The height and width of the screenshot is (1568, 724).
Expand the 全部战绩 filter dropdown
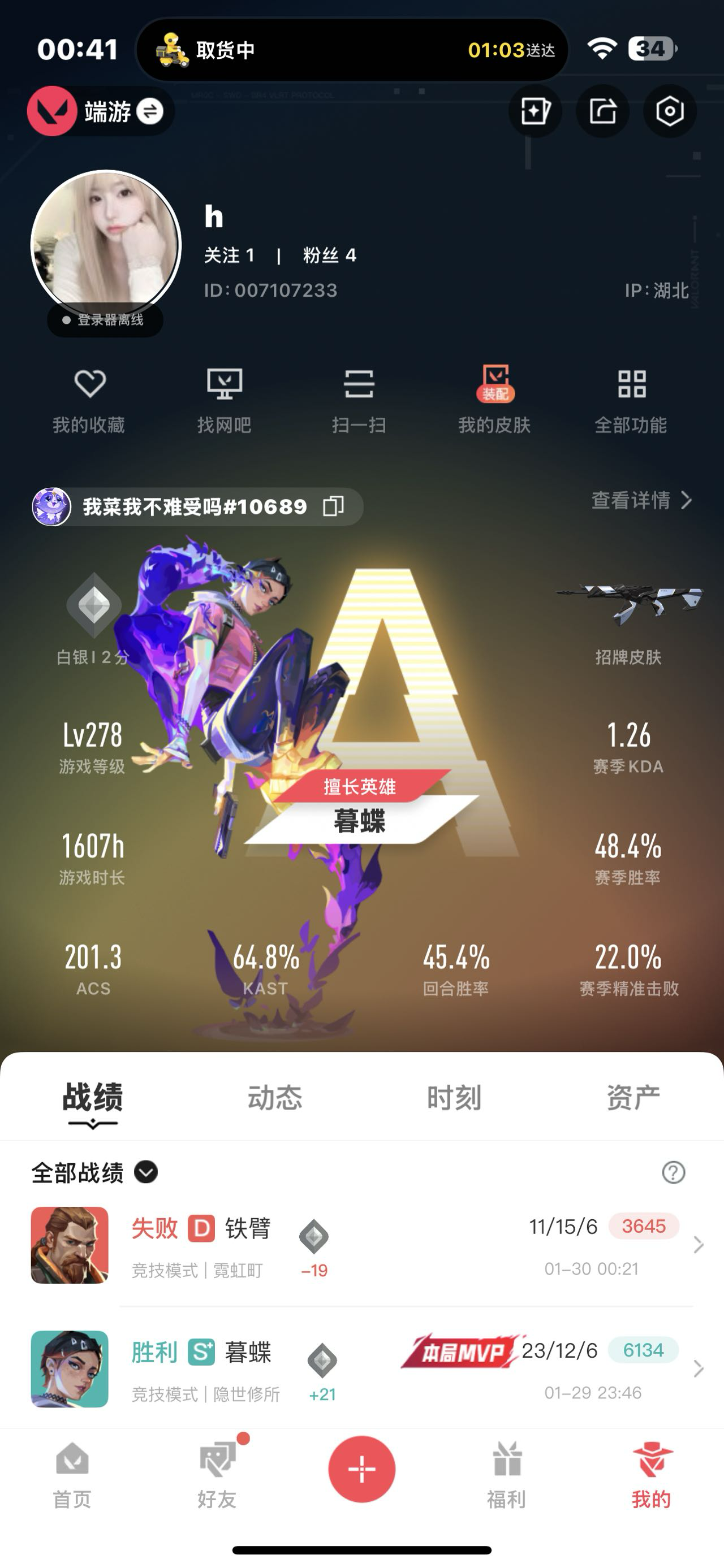[145, 1172]
